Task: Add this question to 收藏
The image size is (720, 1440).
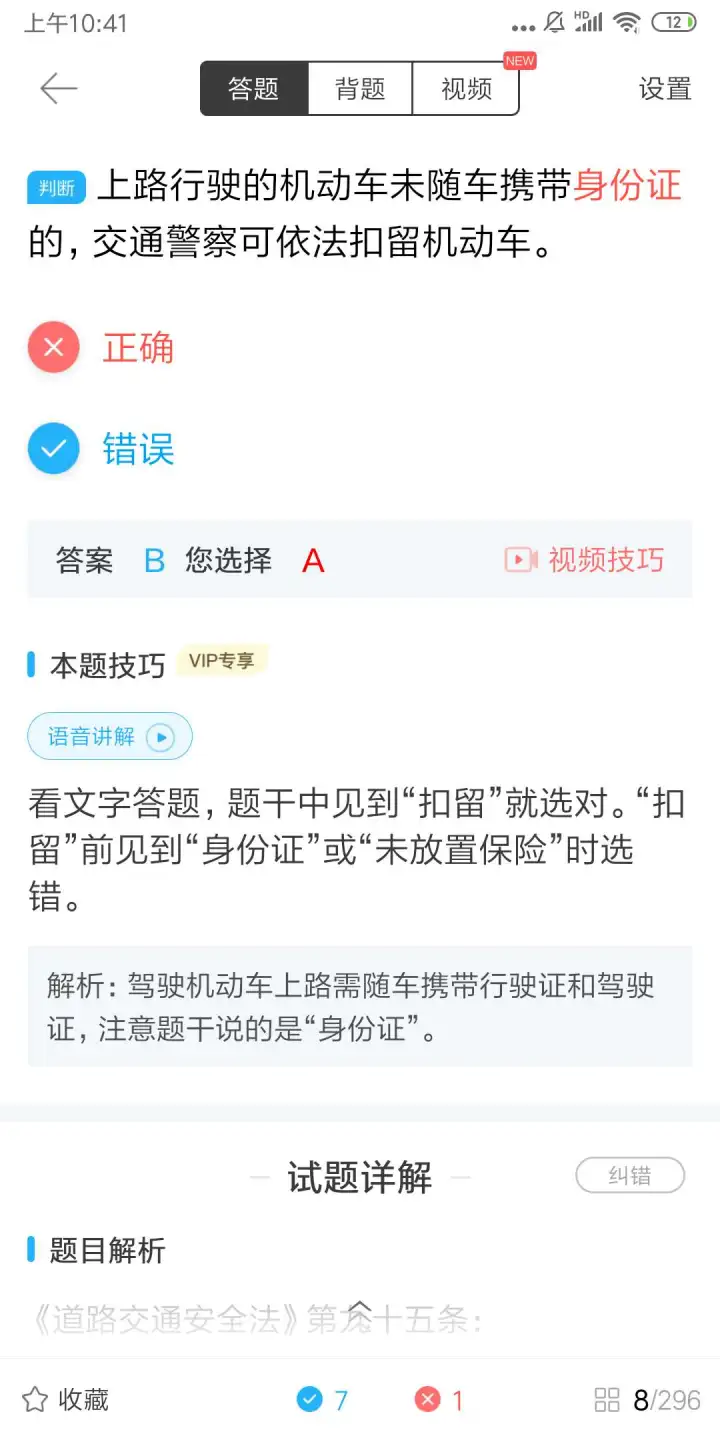Action: click(66, 1400)
